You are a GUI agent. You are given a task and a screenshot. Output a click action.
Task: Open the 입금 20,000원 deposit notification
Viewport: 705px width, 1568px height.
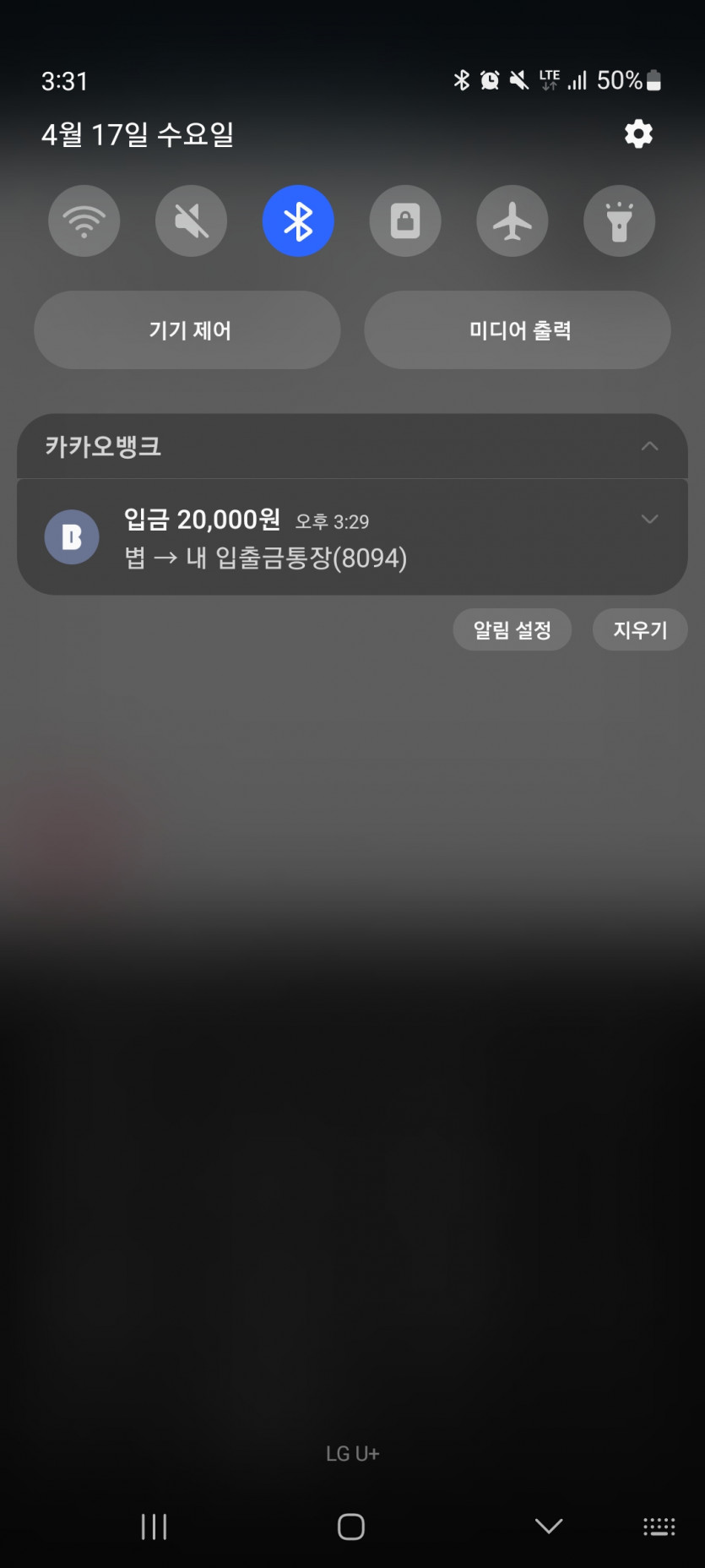pyautogui.click(x=338, y=538)
